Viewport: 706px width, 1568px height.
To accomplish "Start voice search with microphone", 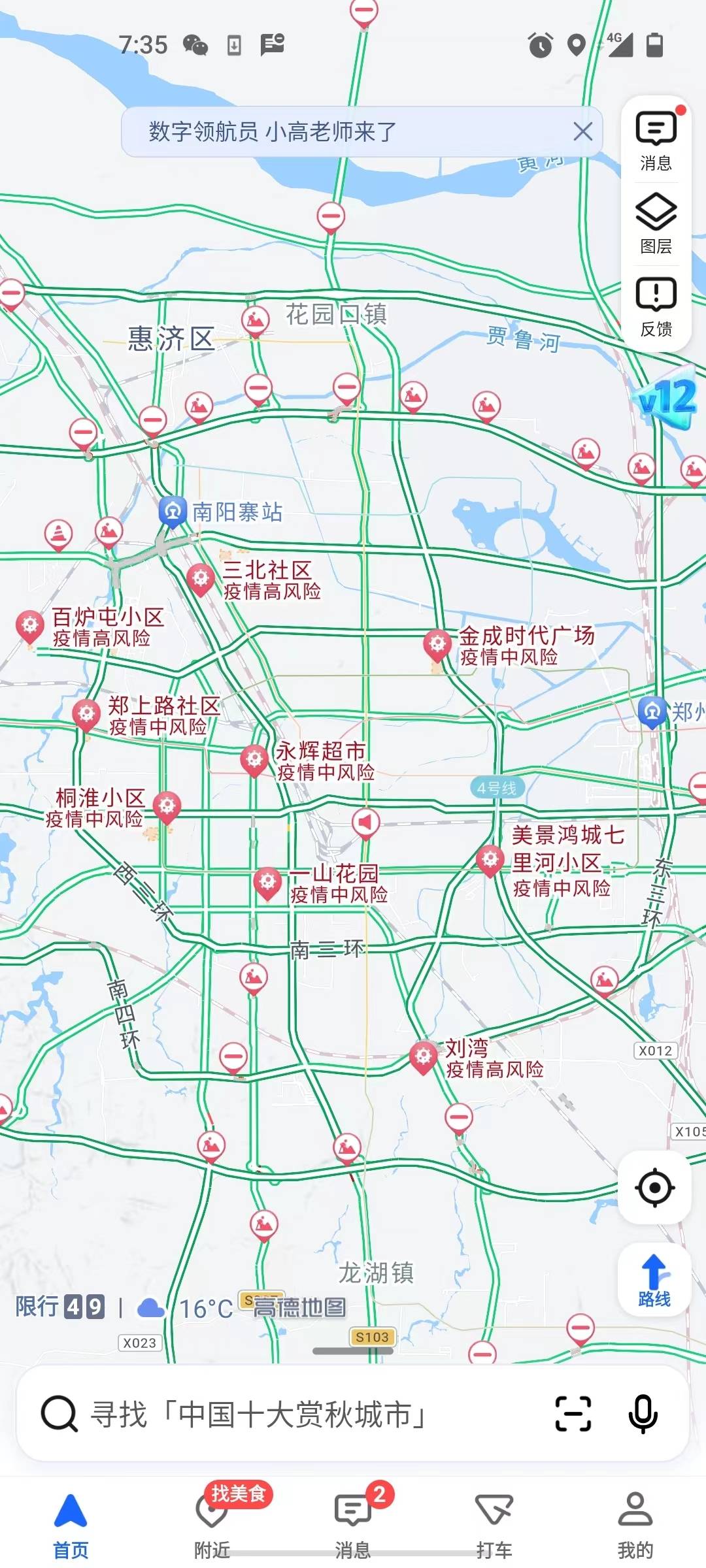I will 643,1414.
